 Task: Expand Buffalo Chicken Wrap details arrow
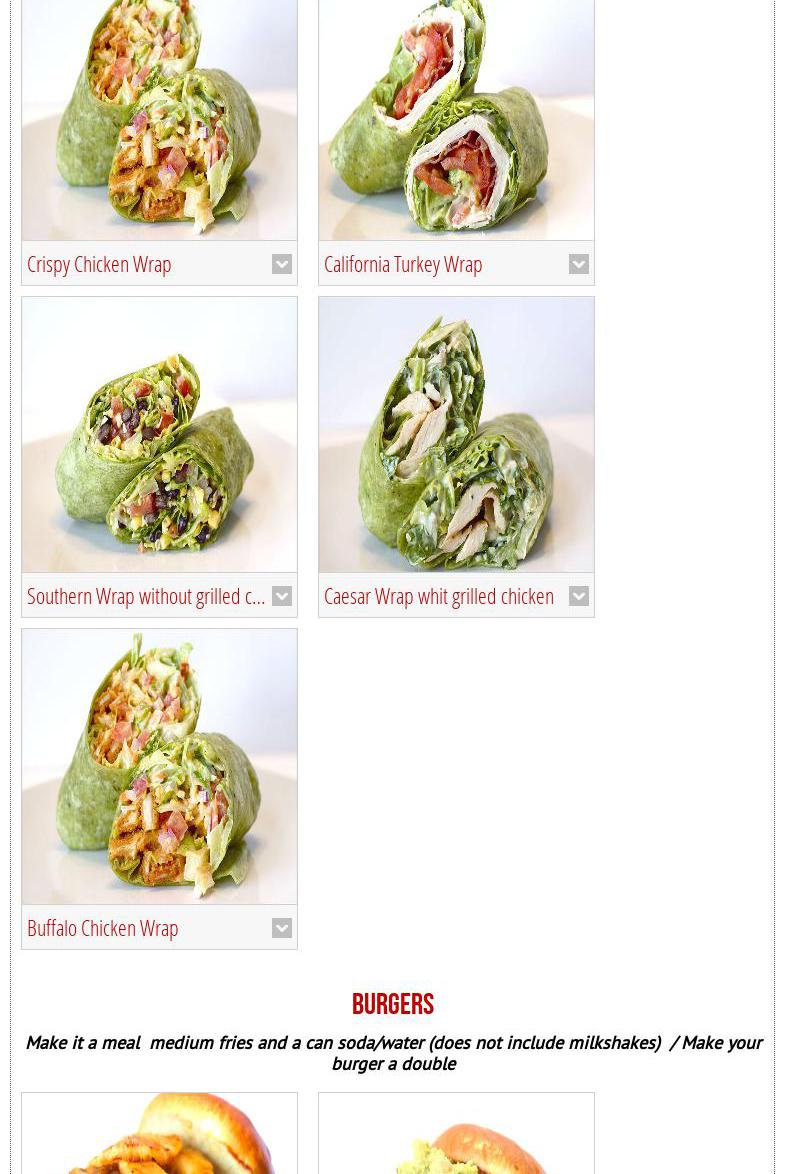(282, 928)
